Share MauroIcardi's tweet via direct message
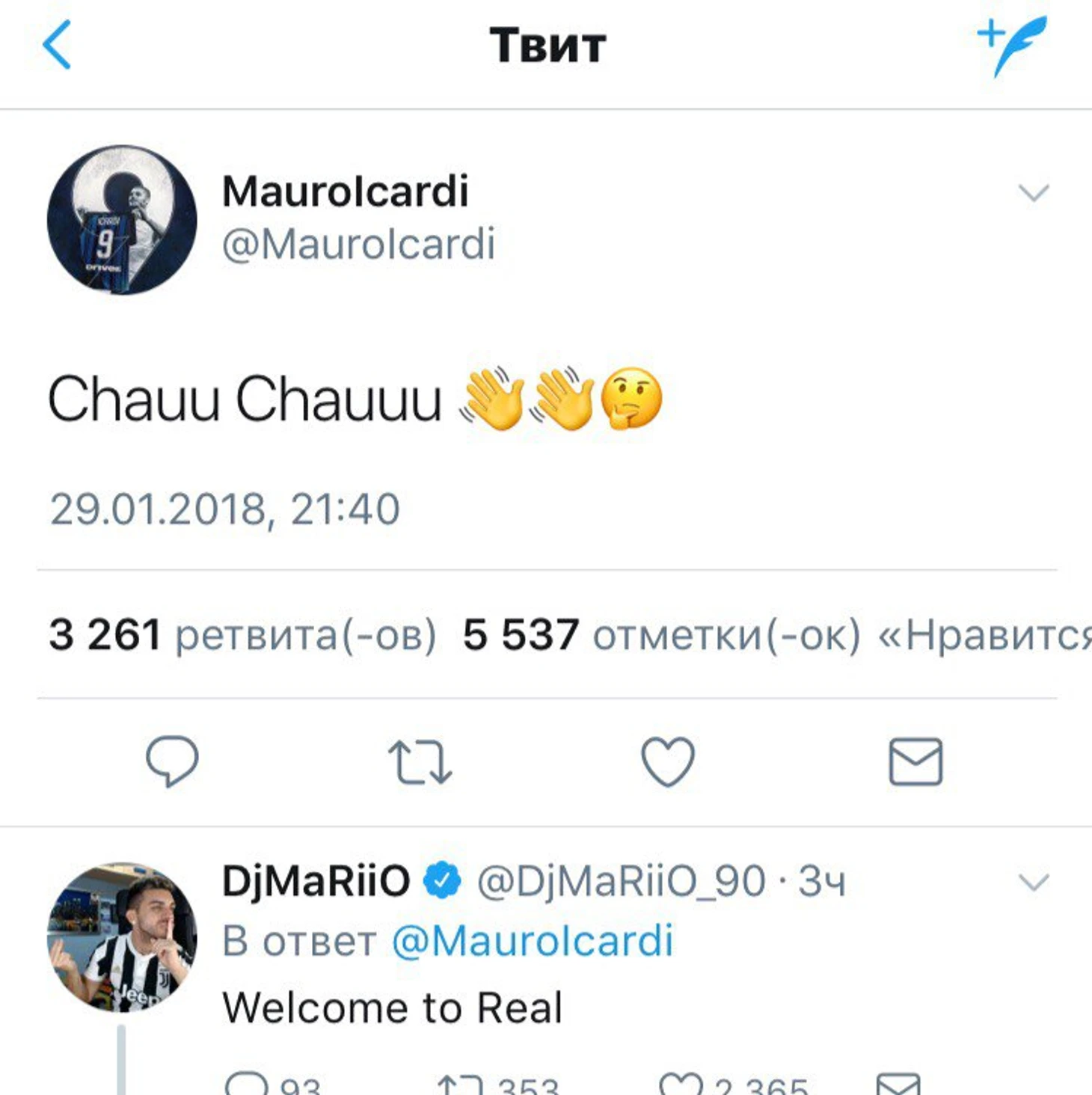 pyautogui.click(x=915, y=762)
